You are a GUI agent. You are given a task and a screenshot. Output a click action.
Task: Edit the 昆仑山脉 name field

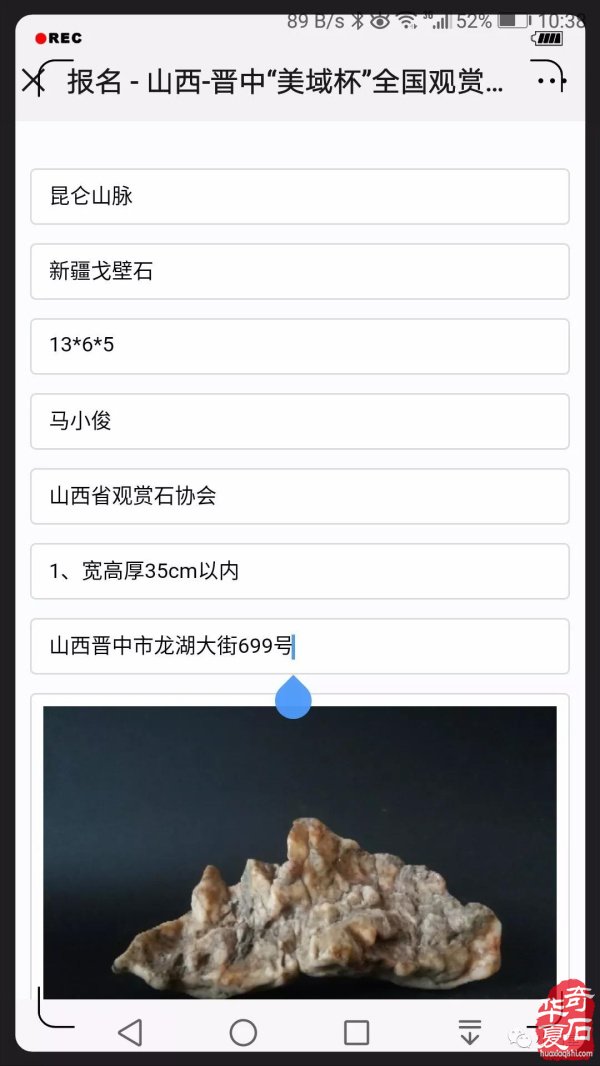[300, 197]
